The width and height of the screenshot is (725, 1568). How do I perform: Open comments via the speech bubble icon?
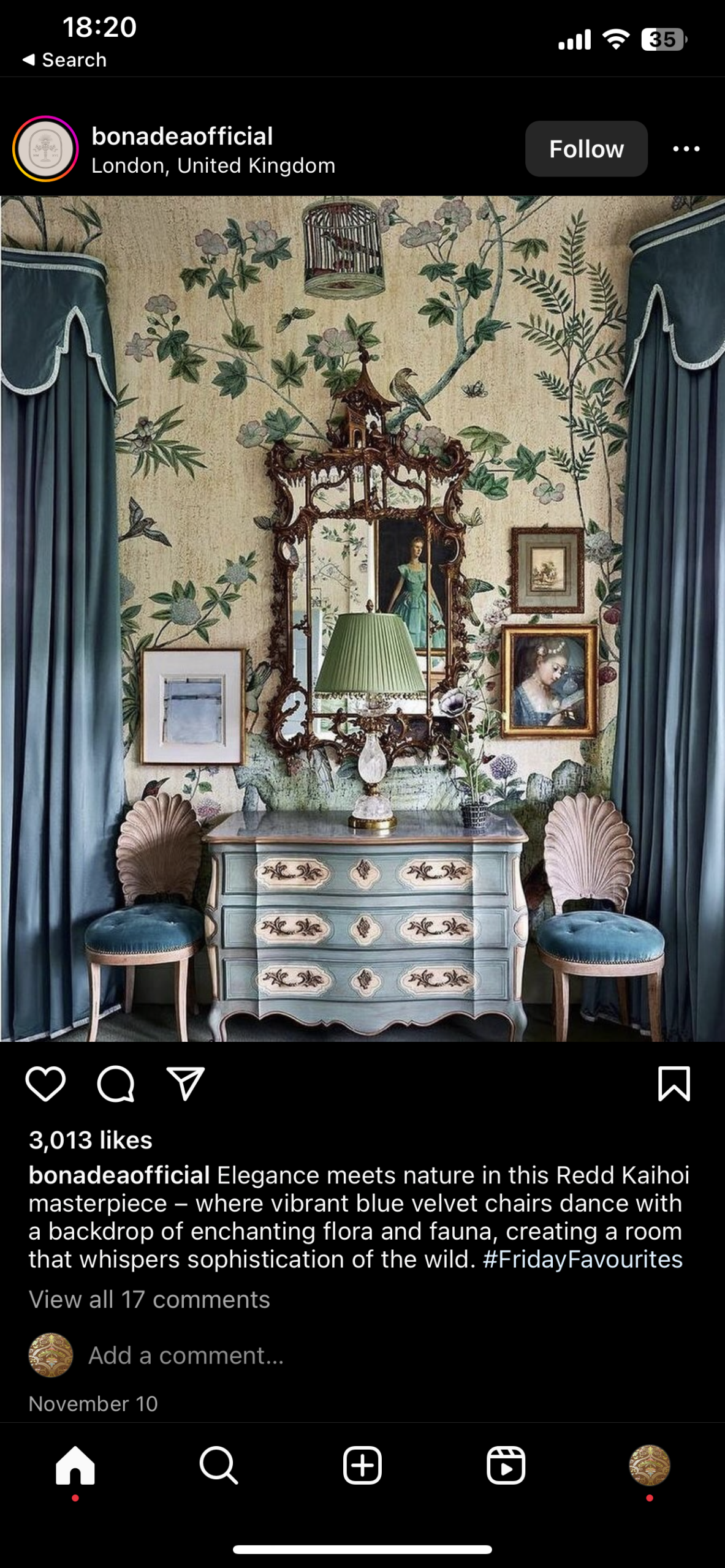pos(115,1083)
